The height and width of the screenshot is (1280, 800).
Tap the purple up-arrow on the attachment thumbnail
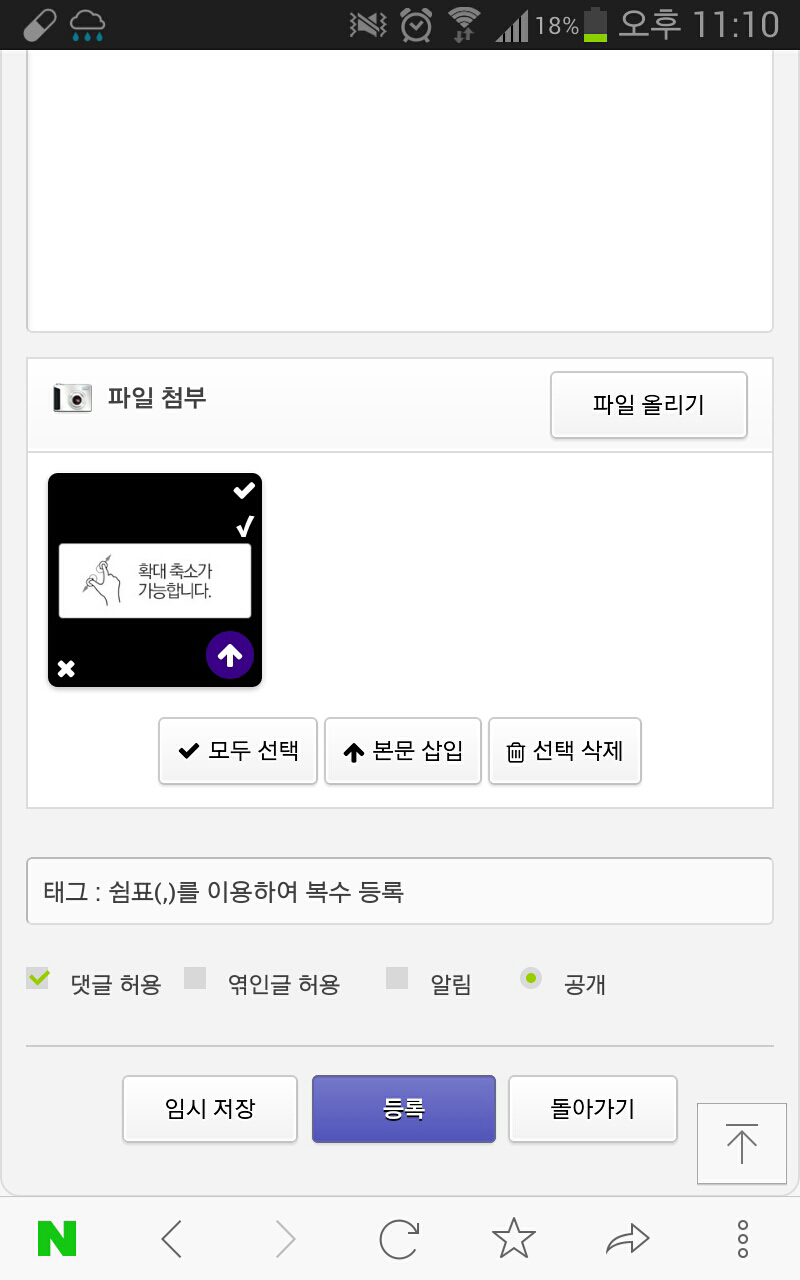[230, 656]
